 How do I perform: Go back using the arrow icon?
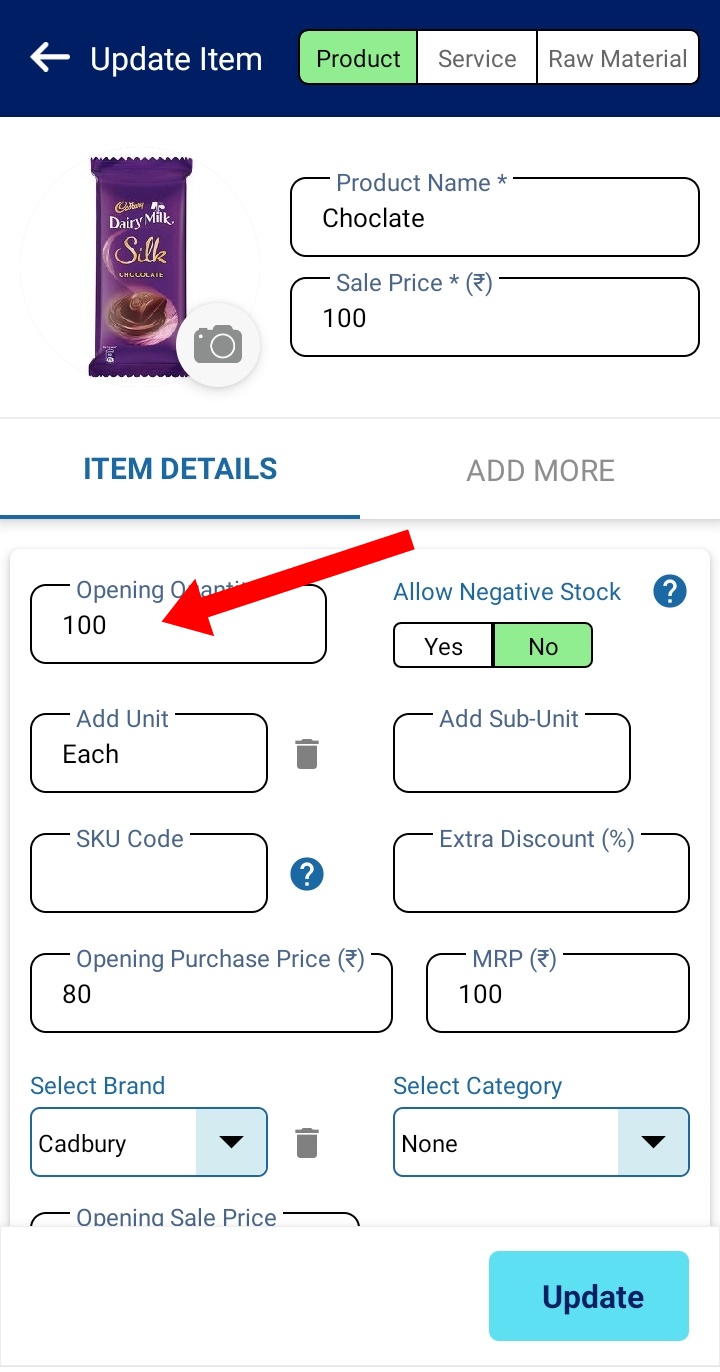coord(50,58)
